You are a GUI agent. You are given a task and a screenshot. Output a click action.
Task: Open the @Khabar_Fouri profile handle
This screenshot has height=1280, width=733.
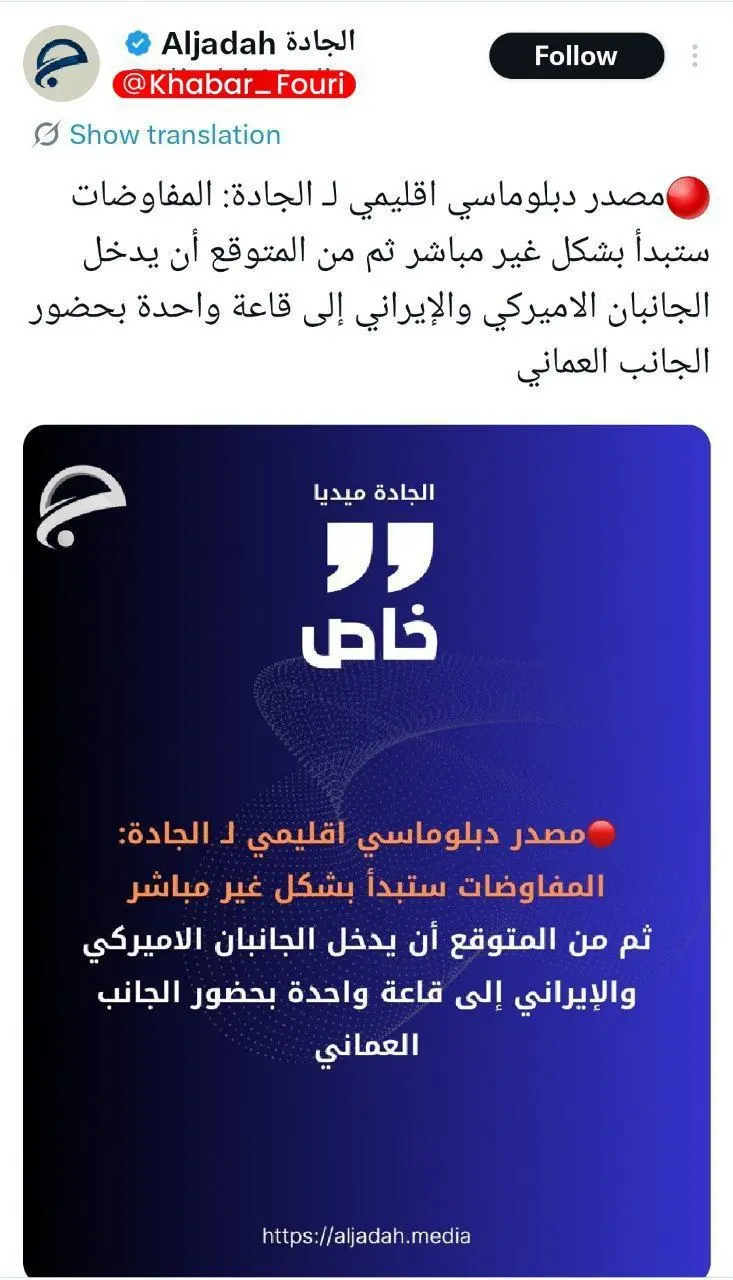[x=233, y=86]
